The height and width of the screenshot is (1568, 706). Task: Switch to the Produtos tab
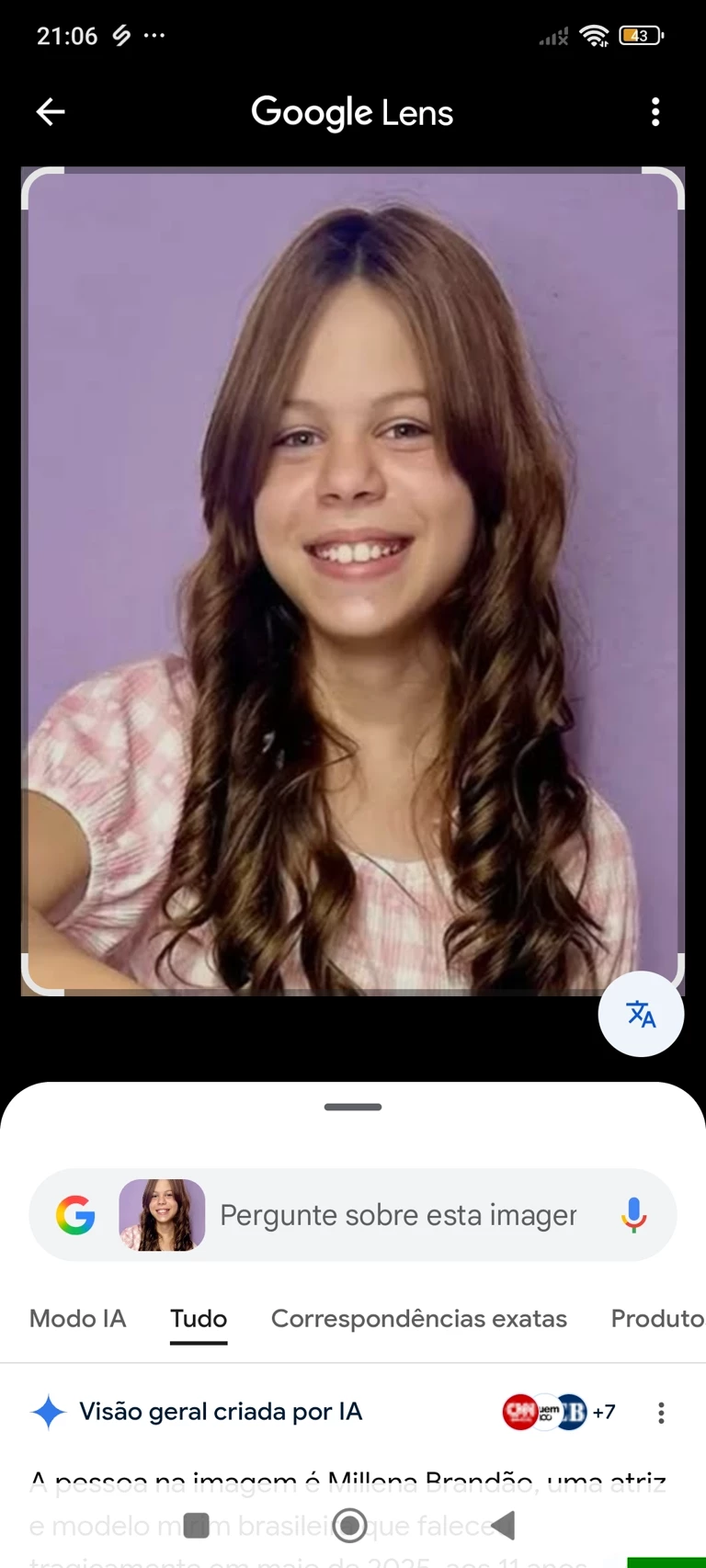656,1318
